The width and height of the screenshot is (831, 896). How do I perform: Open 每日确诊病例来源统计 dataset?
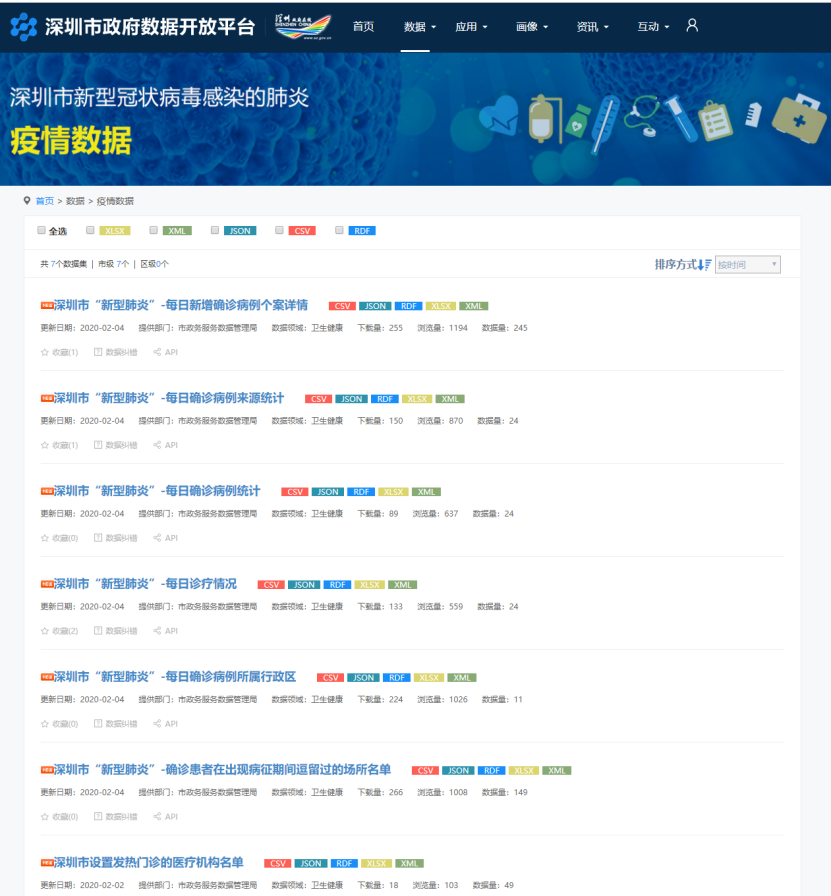point(168,398)
